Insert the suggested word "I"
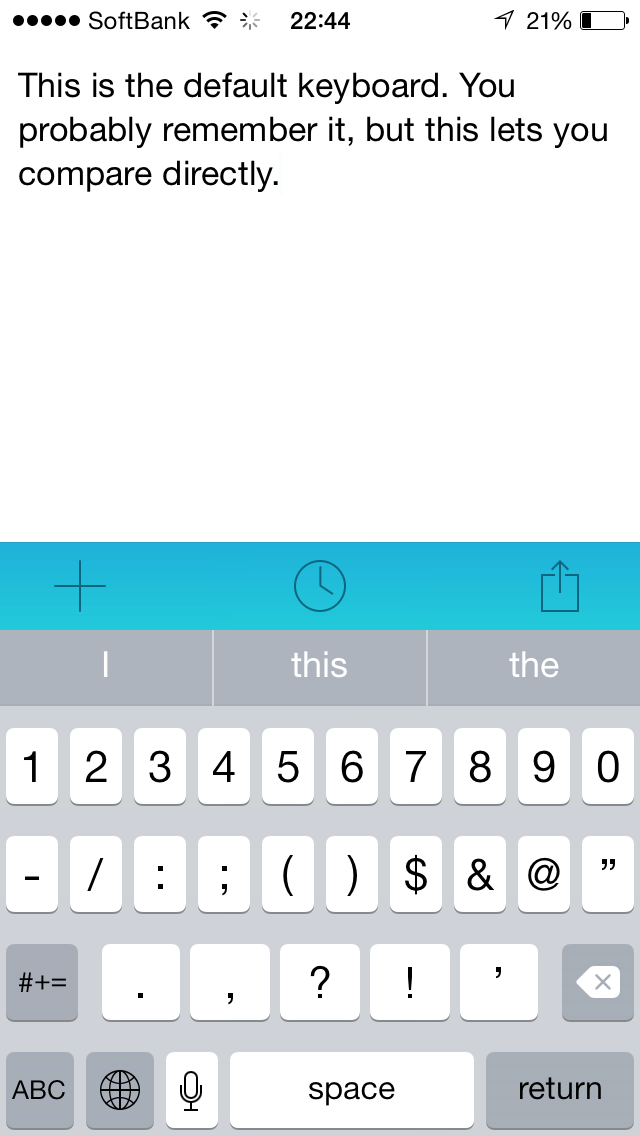The width and height of the screenshot is (640, 1136). (106, 666)
